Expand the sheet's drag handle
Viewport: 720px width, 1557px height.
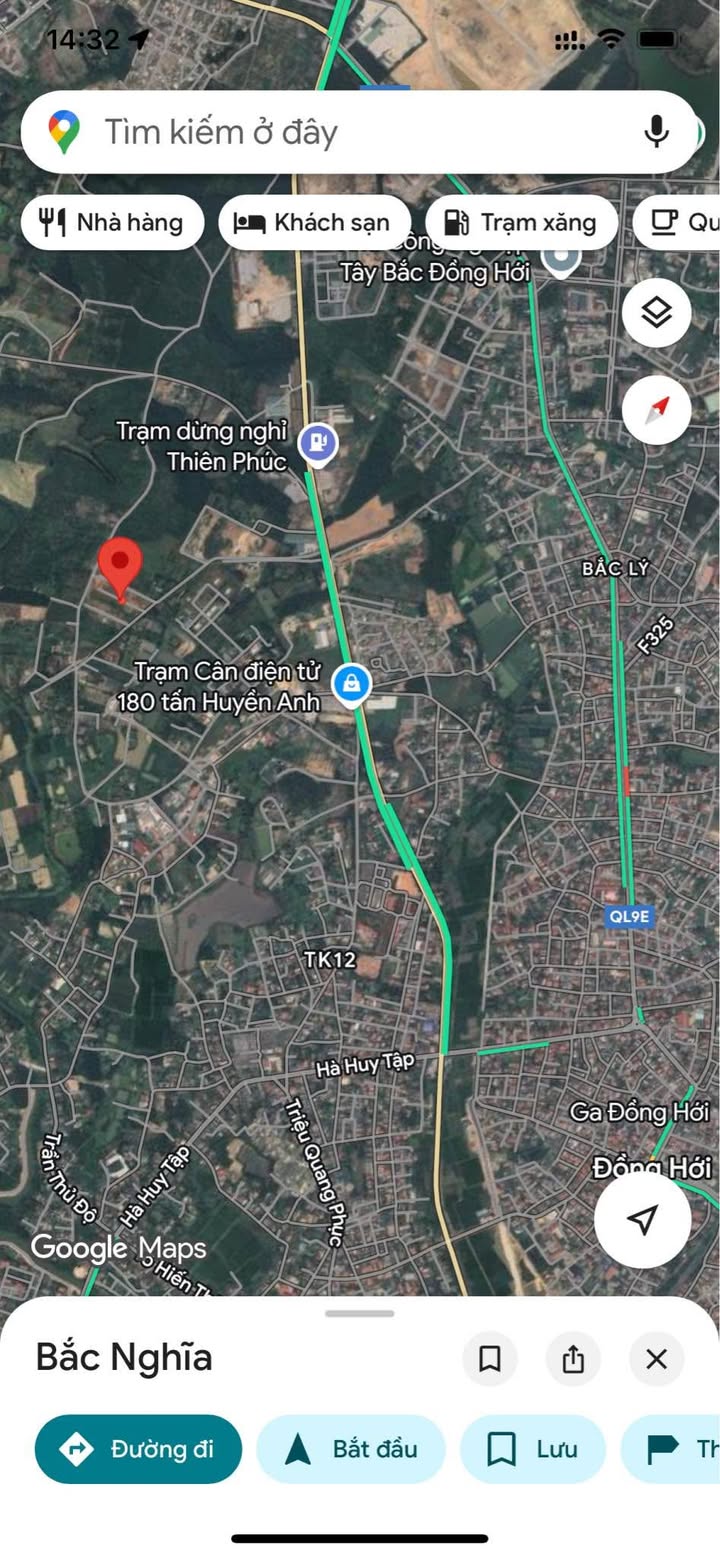360,1313
